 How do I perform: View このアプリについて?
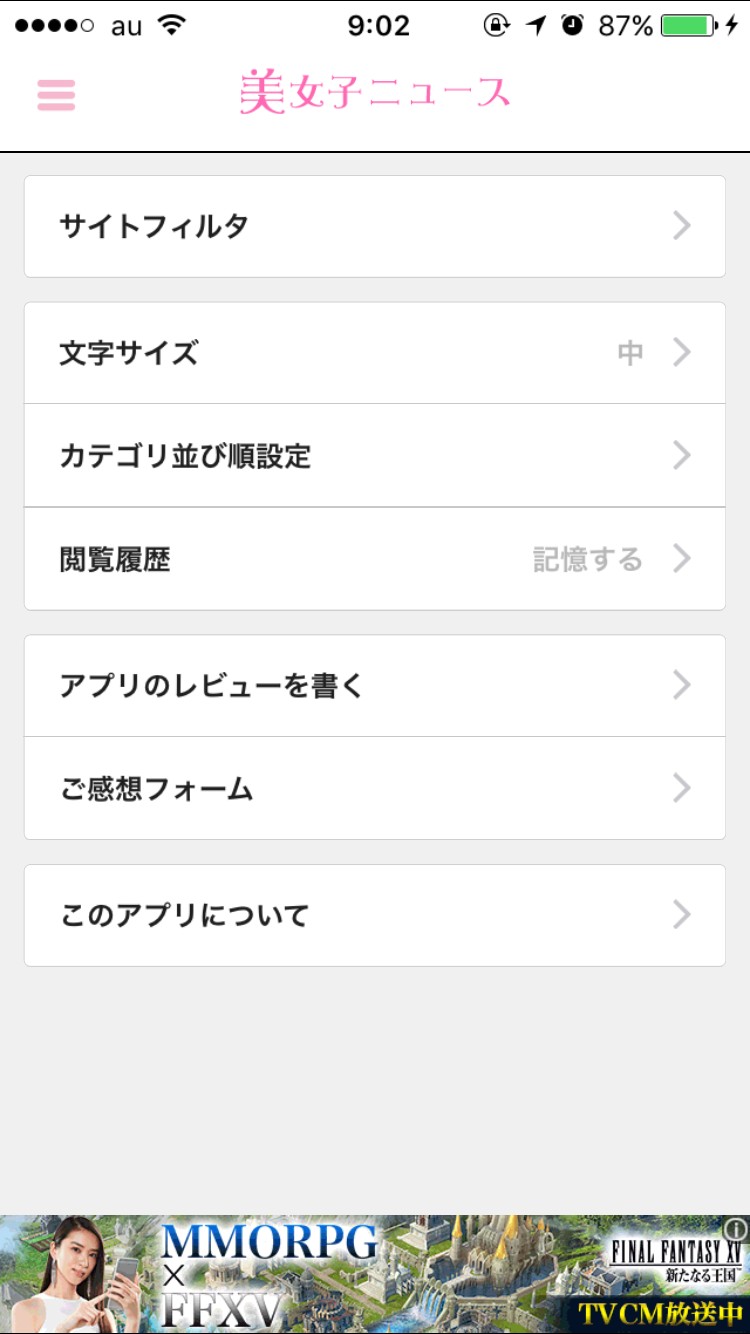pyautogui.click(x=374, y=915)
